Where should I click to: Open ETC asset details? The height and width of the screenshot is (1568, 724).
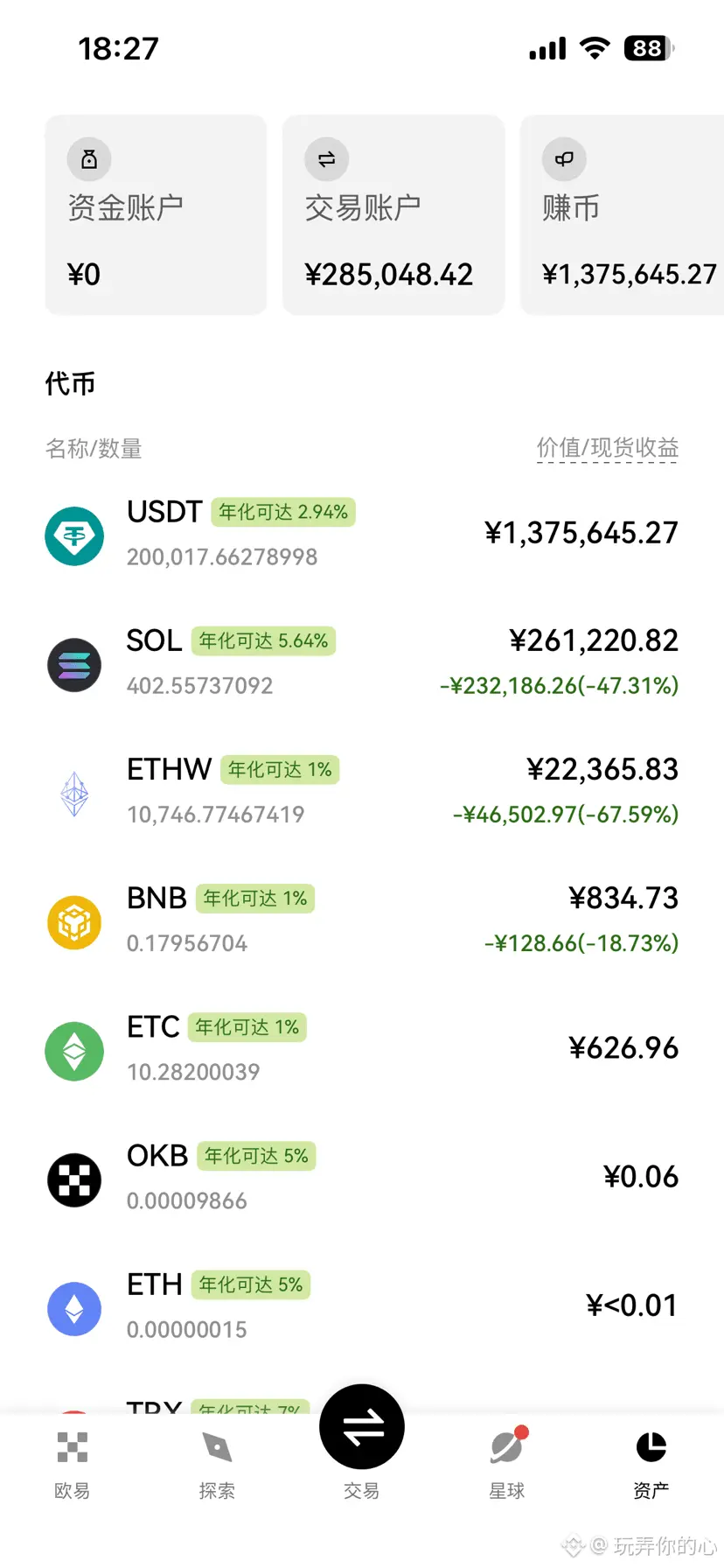coord(362,1049)
